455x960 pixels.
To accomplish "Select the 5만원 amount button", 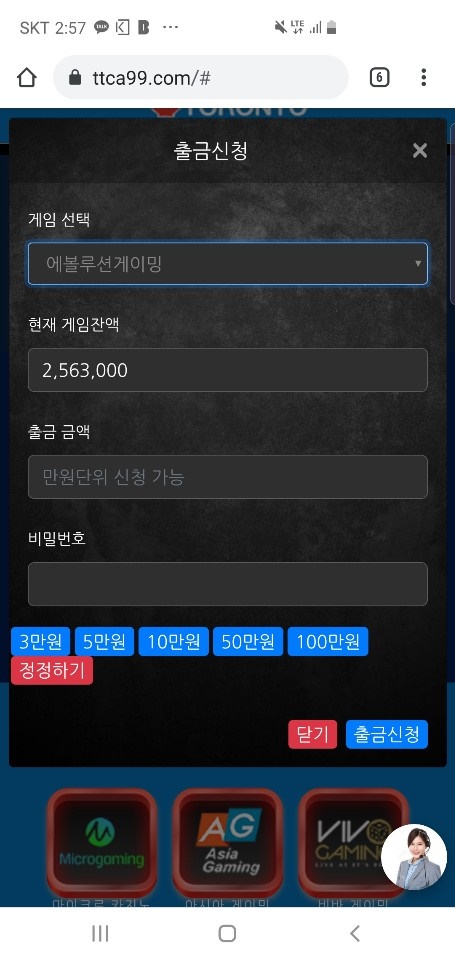I will click(x=105, y=642).
